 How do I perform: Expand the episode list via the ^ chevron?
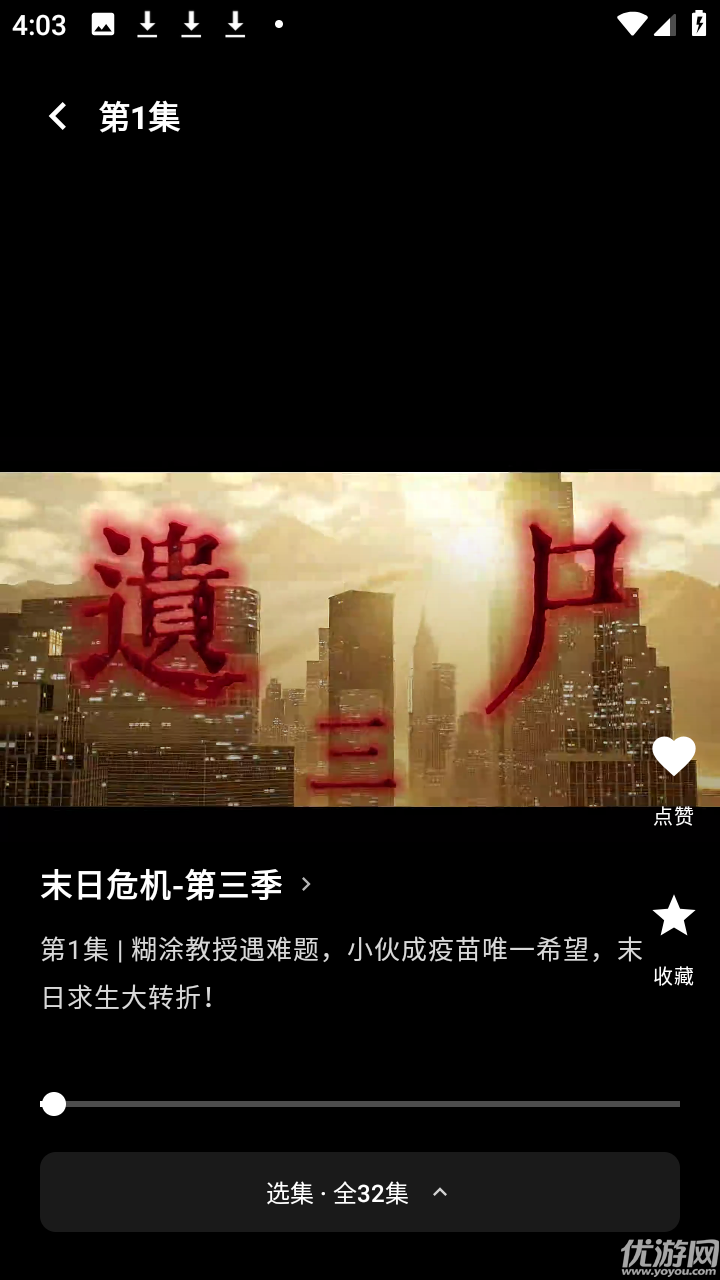pyautogui.click(x=441, y=1192)
